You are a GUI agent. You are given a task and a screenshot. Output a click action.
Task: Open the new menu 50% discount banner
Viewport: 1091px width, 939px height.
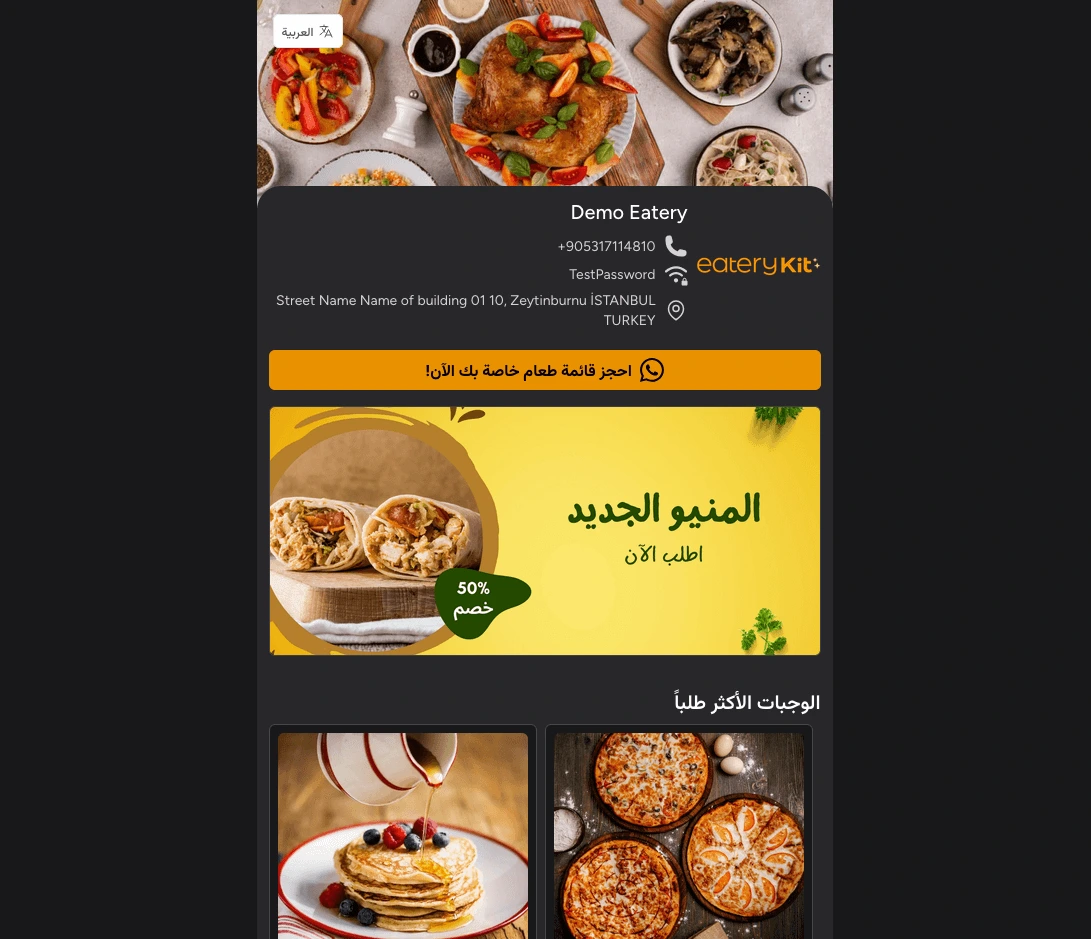click(x=545, y=531)
